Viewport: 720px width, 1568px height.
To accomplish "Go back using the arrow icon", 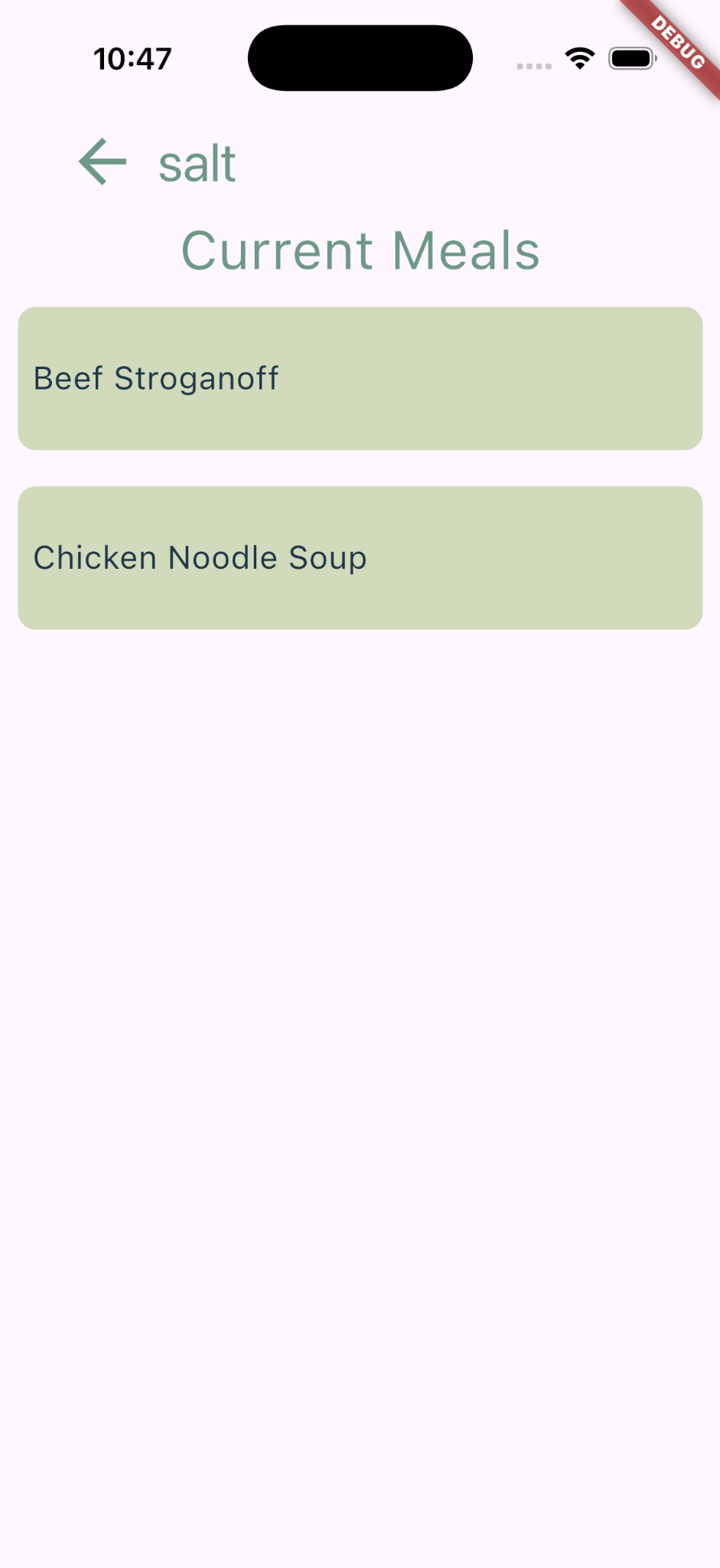I will 103,162.
